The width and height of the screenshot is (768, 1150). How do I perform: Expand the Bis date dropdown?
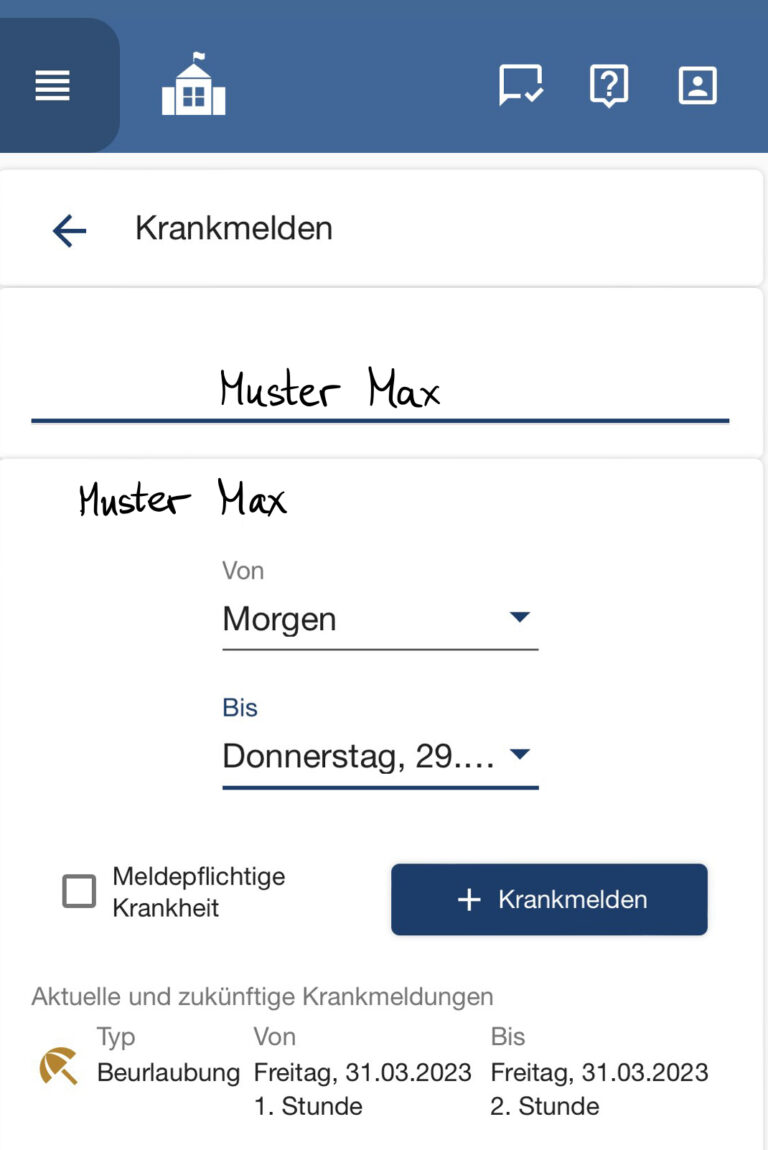[380, 756]
